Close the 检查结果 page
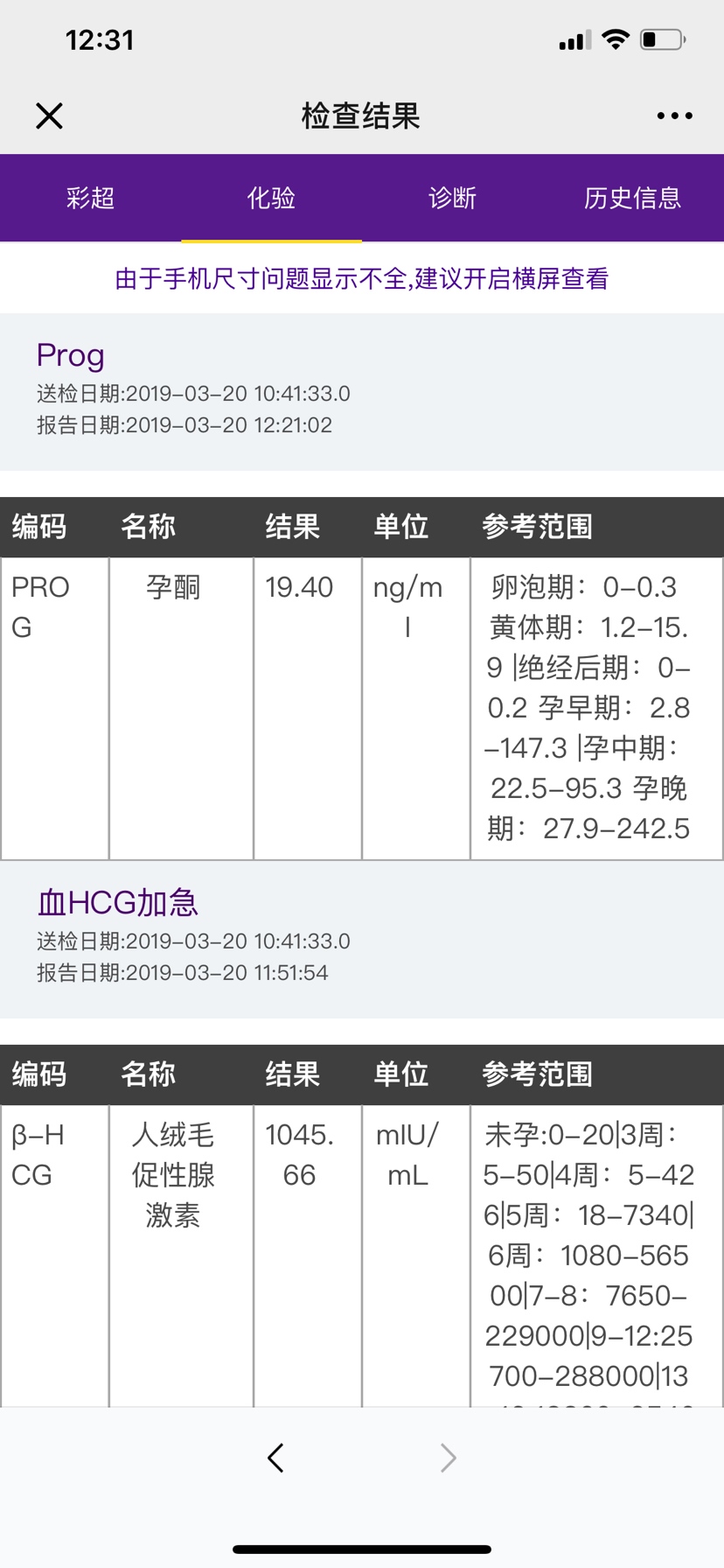Screen dimensions: 724x1568 coord(49,115)
